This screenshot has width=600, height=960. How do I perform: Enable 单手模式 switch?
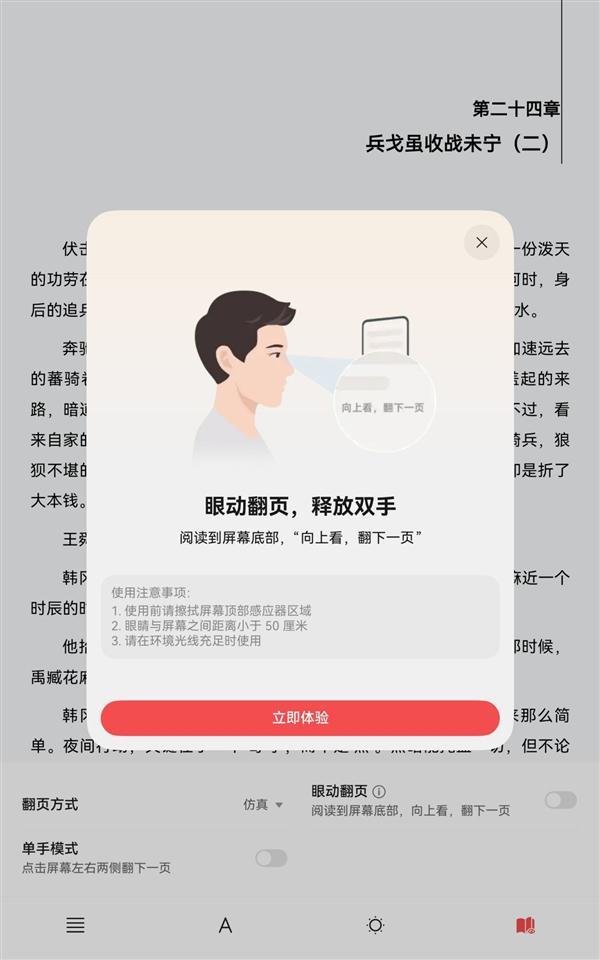point(271,858)
